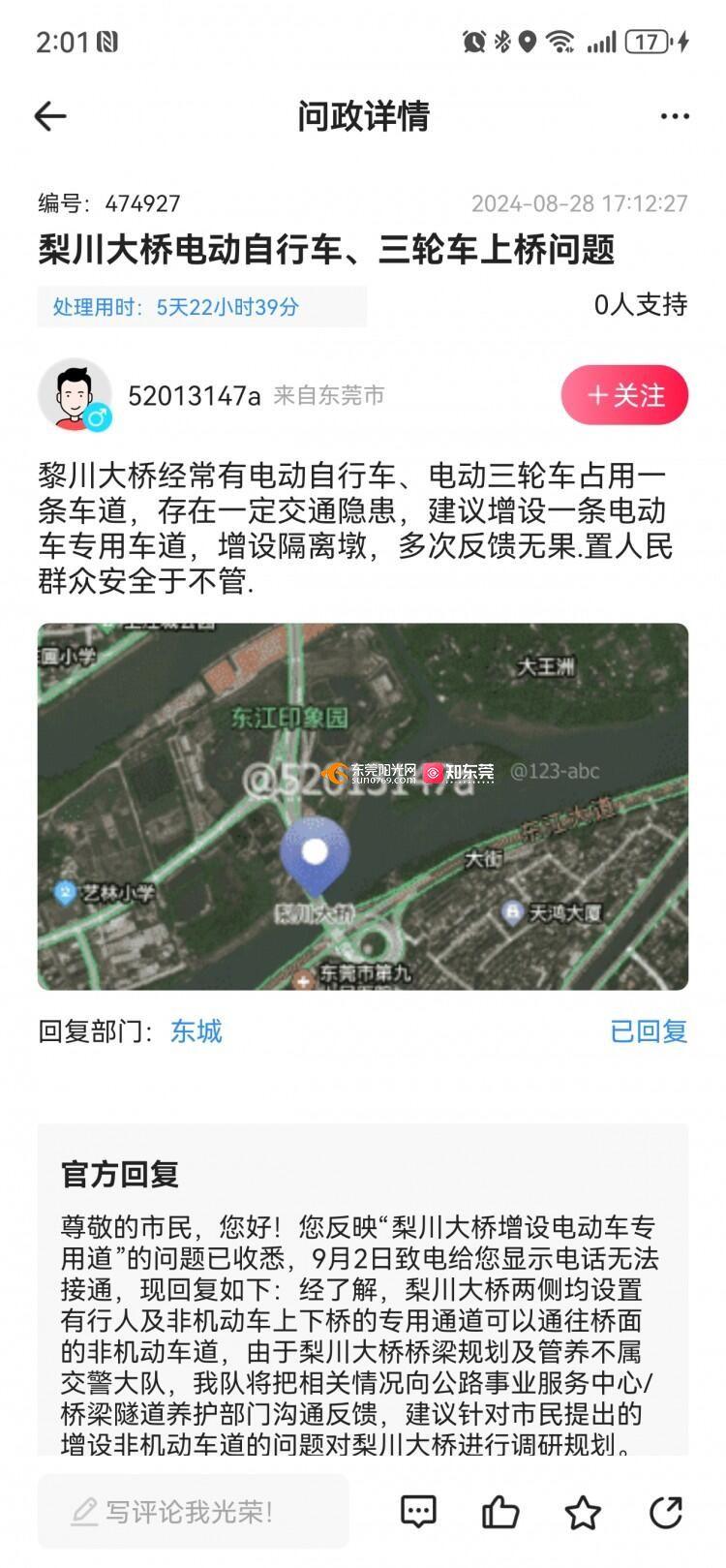Image resolution: width=726 pixels, height=1568 pixels.
Task: Follow user 52013147a with 关注
Action: point(624,395)
